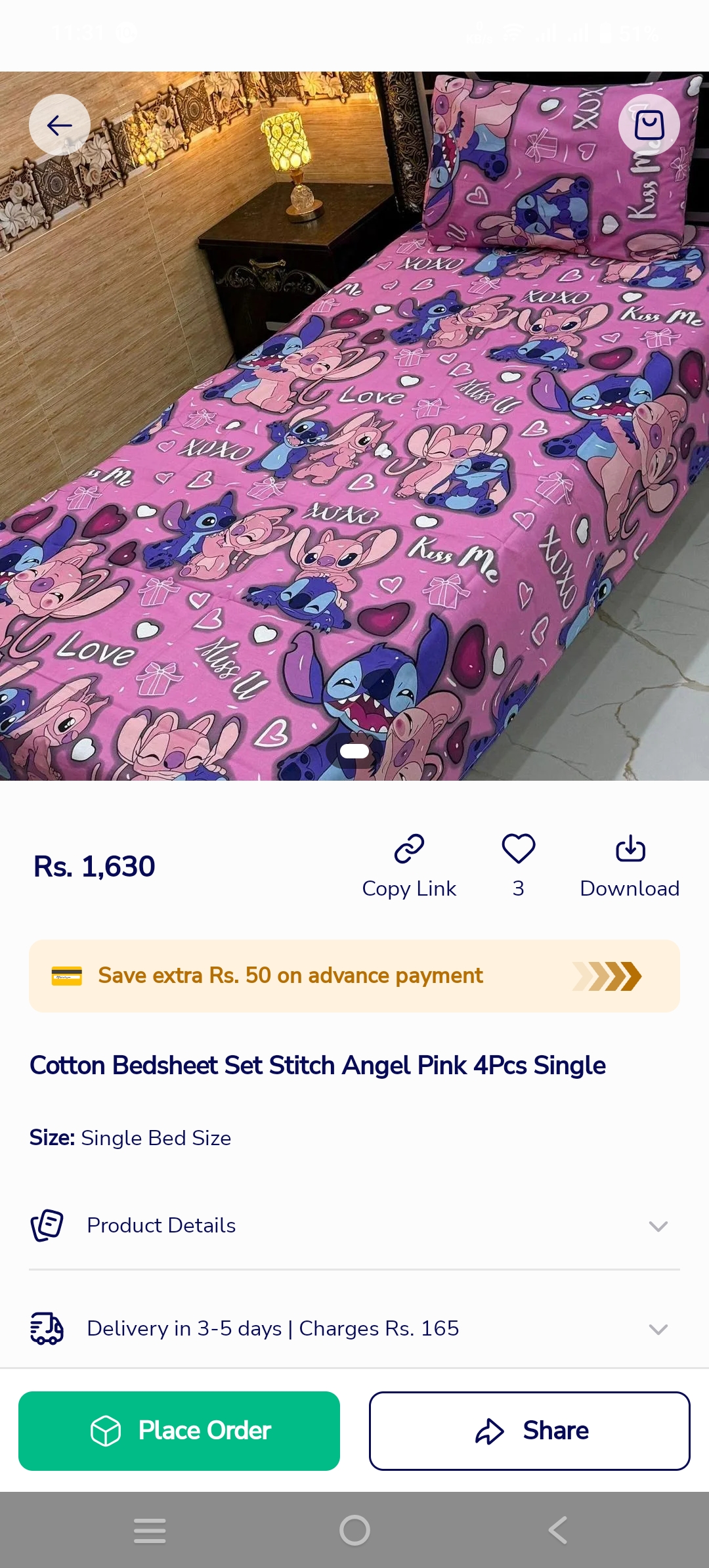Viewport: 709px width, 1568px height.
Task: Open the shopping bag cart
Action: (x=649, y=125)
